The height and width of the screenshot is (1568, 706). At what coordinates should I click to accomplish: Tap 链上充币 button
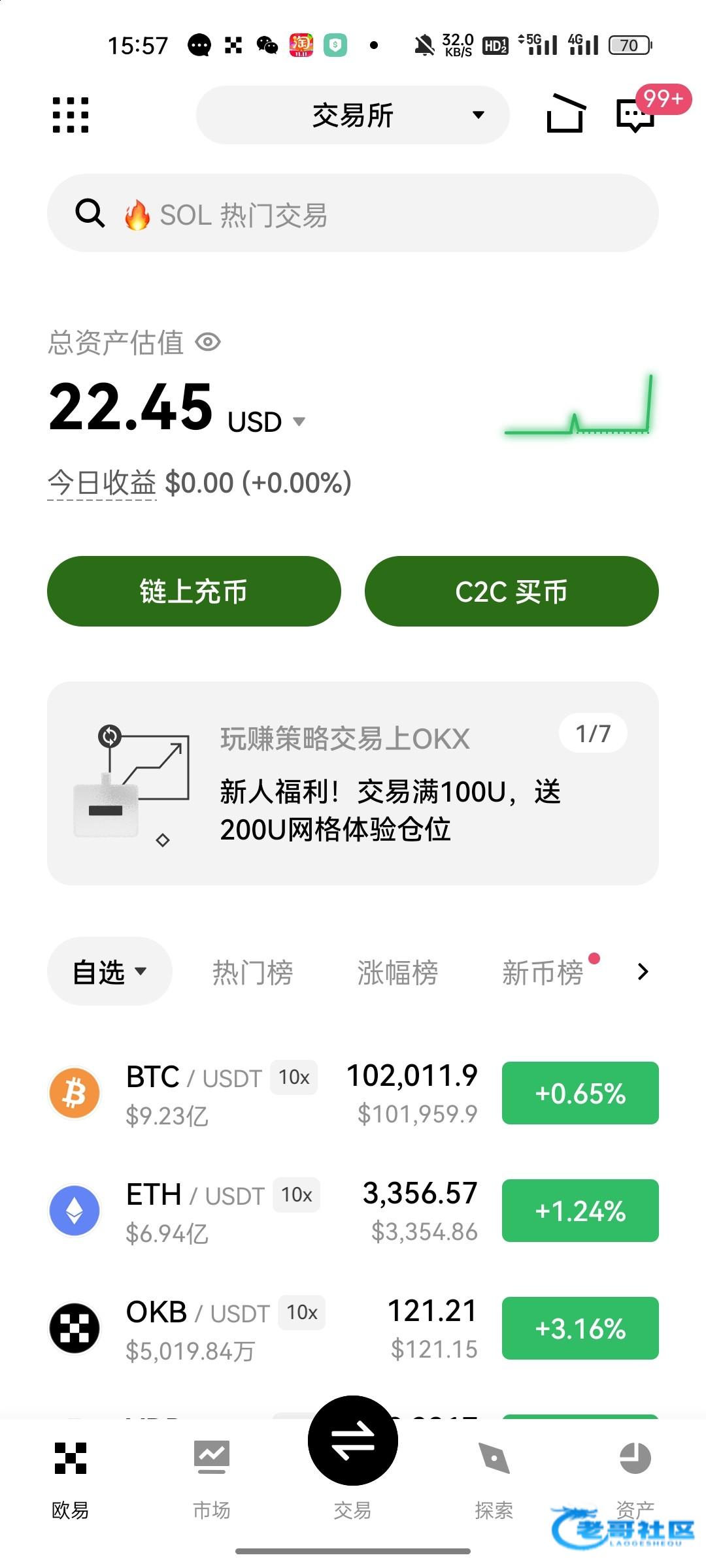pos(194,591)
